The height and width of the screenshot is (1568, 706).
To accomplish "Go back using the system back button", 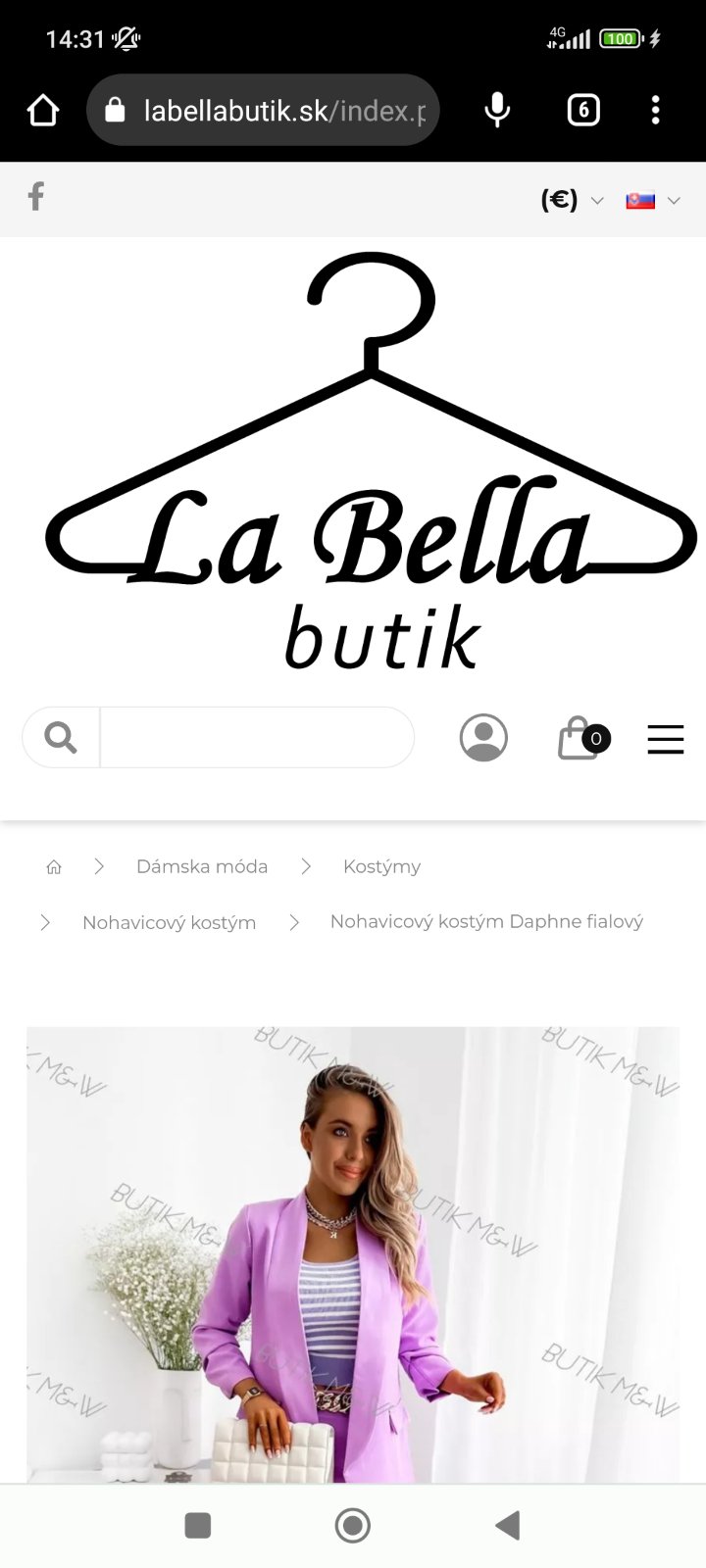I will (x=507, y=1525).
